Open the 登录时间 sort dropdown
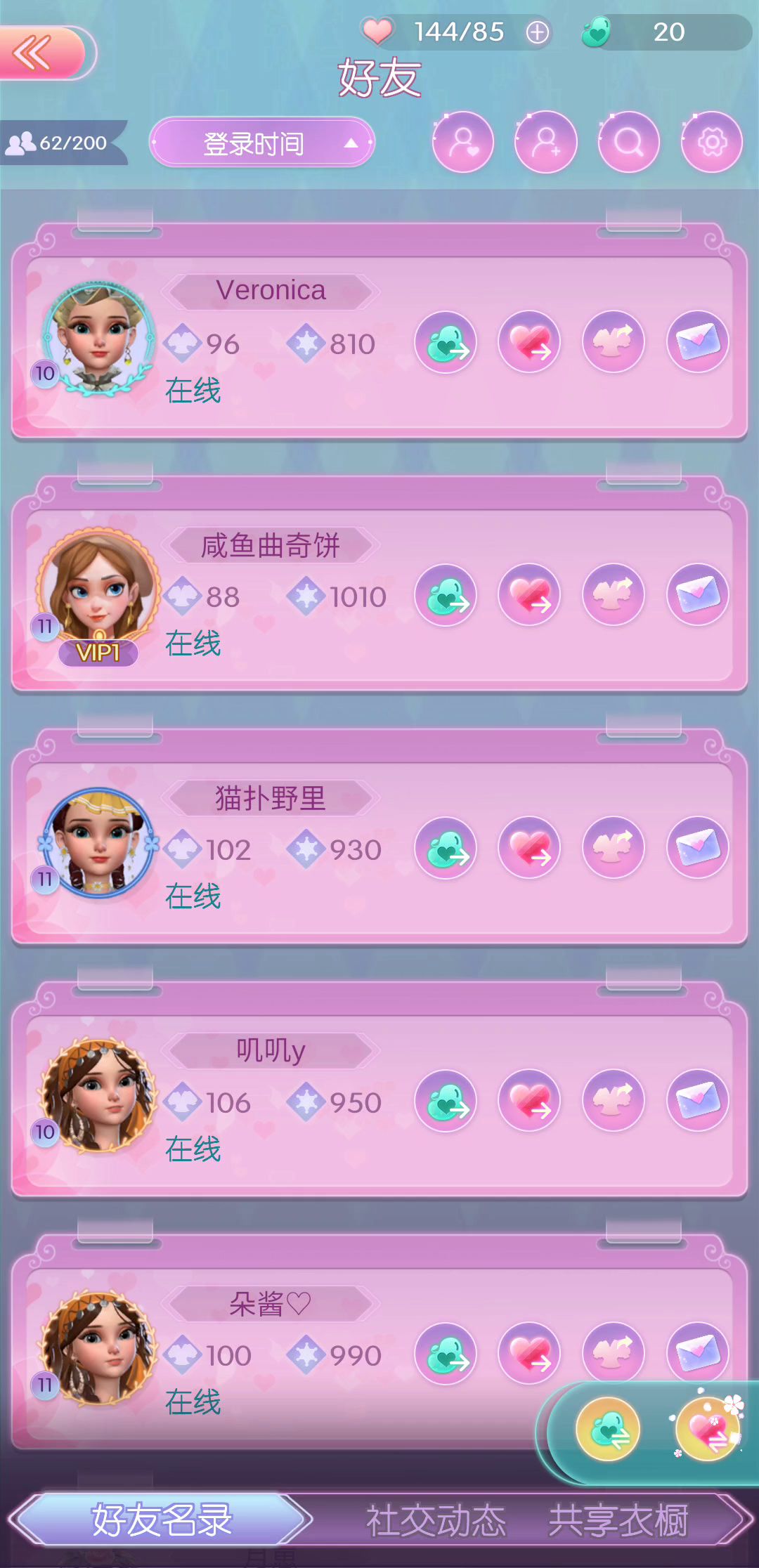This screenshot has width=759, height=1568. click(x=261, y=143)
